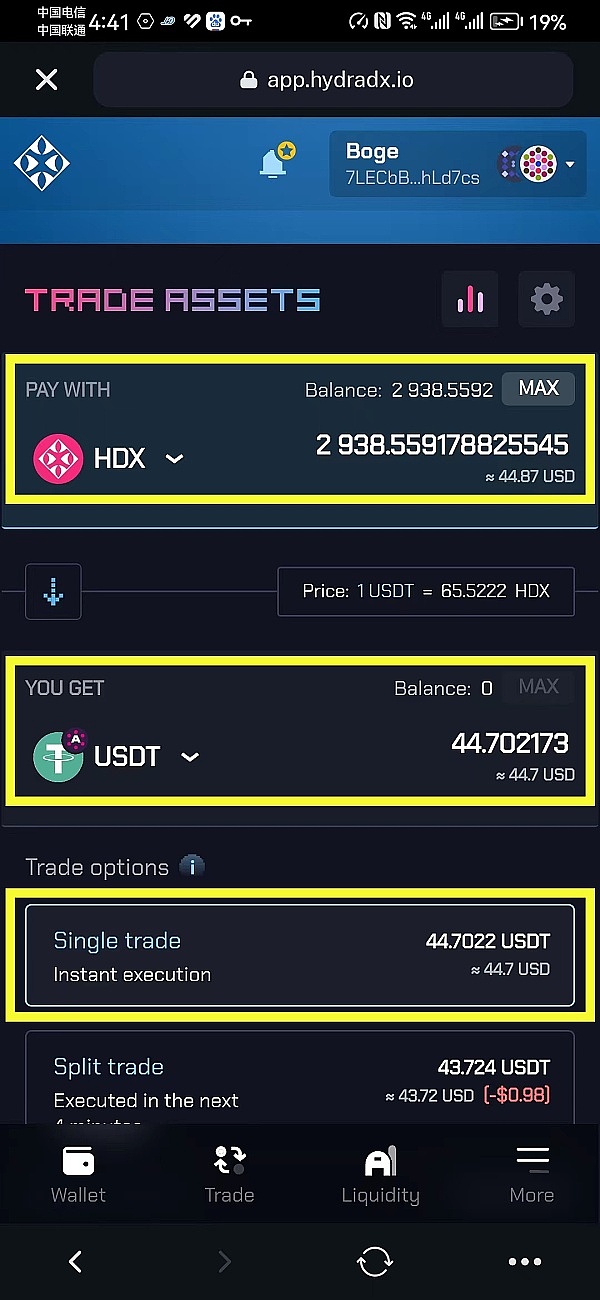The height and width of the screenshot is (1300, 600).
Task: Edit the HDX pay amount
Action: tap(441, 445)
